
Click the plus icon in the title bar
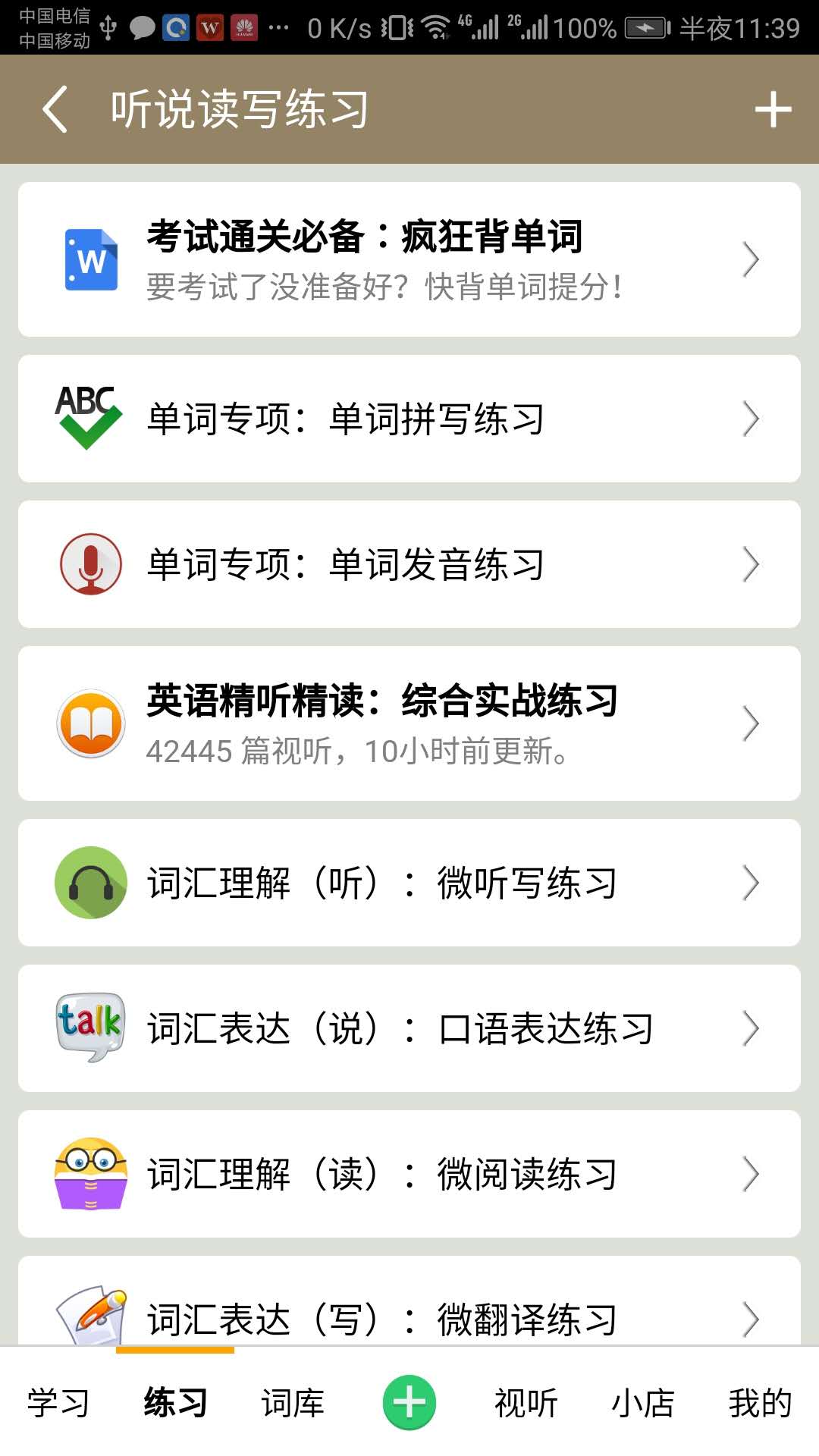[774, 108]
